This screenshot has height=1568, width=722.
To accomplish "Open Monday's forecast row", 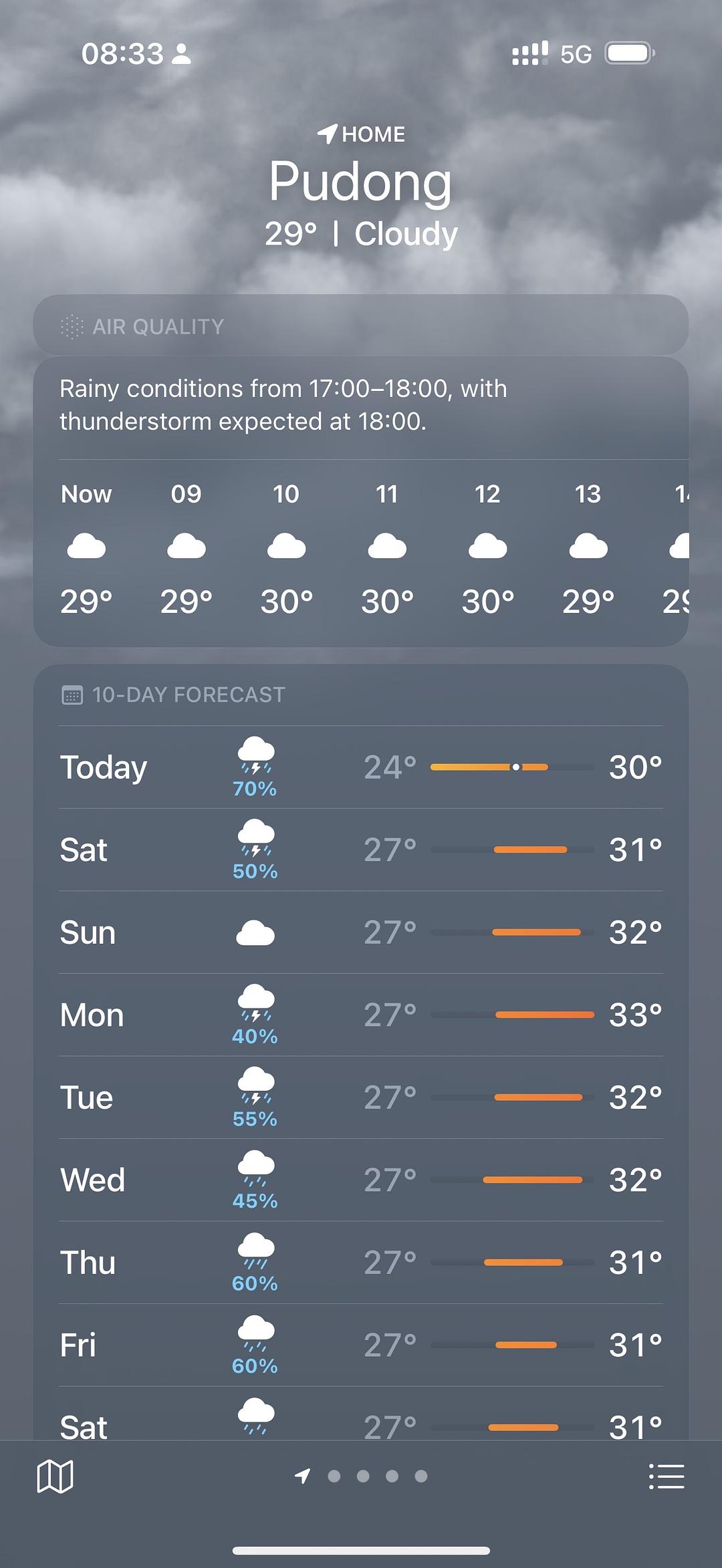I will point(360,1015).
